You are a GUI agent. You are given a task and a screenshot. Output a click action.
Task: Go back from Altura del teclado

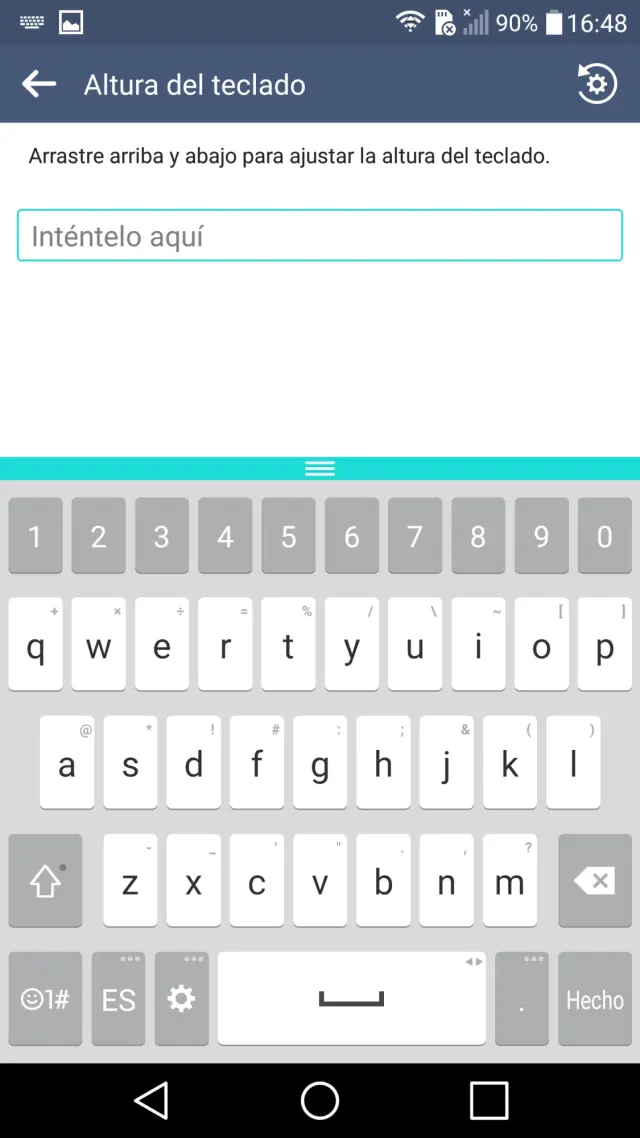[x=39, y=84]
